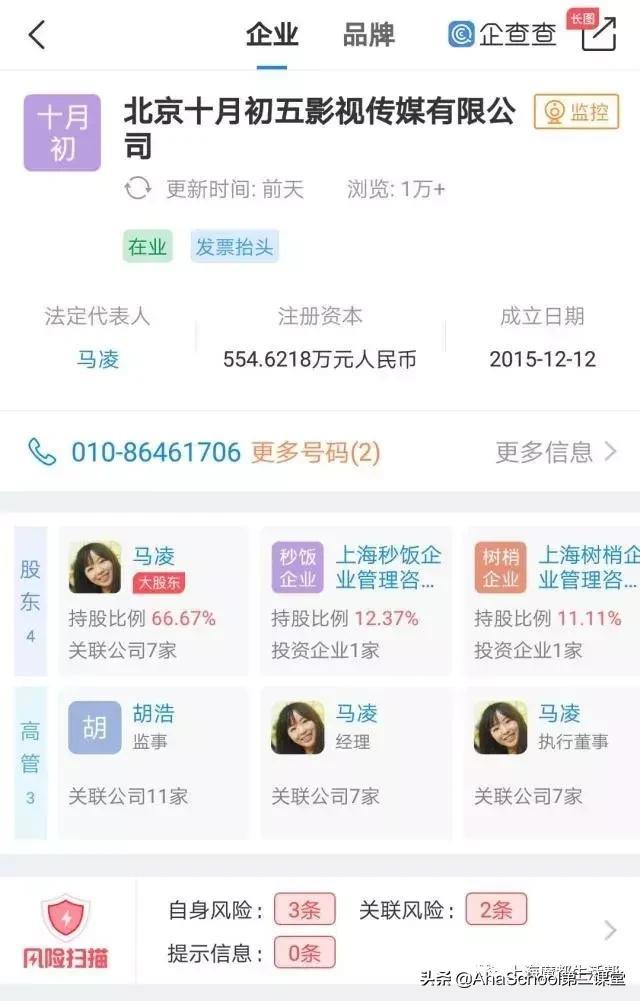640x1001 pixels.
Task: Open shareholder 上海树梢企业管理咨询 card
Action: [556, 600]
